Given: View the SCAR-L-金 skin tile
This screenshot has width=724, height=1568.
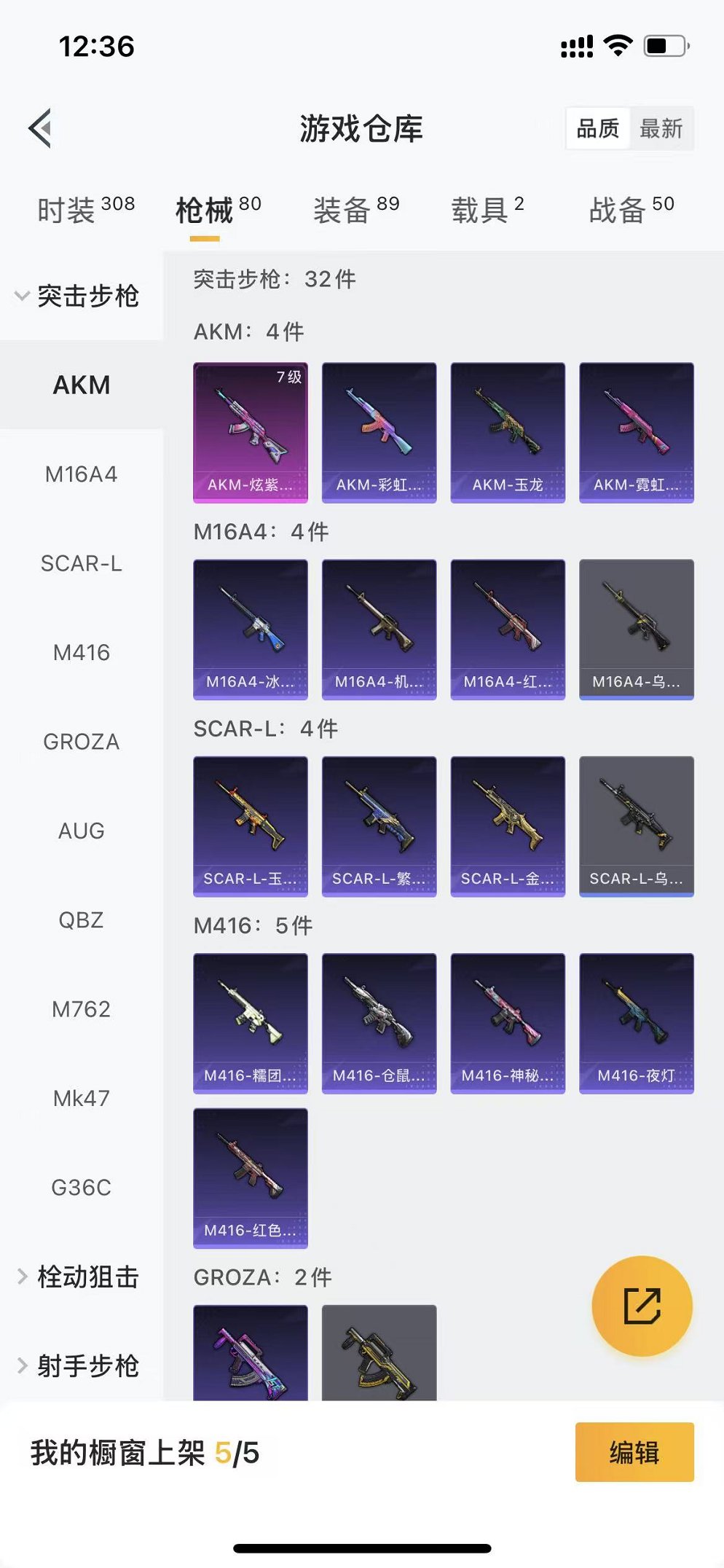Looking at the screenshot, I should click(508, 826).
